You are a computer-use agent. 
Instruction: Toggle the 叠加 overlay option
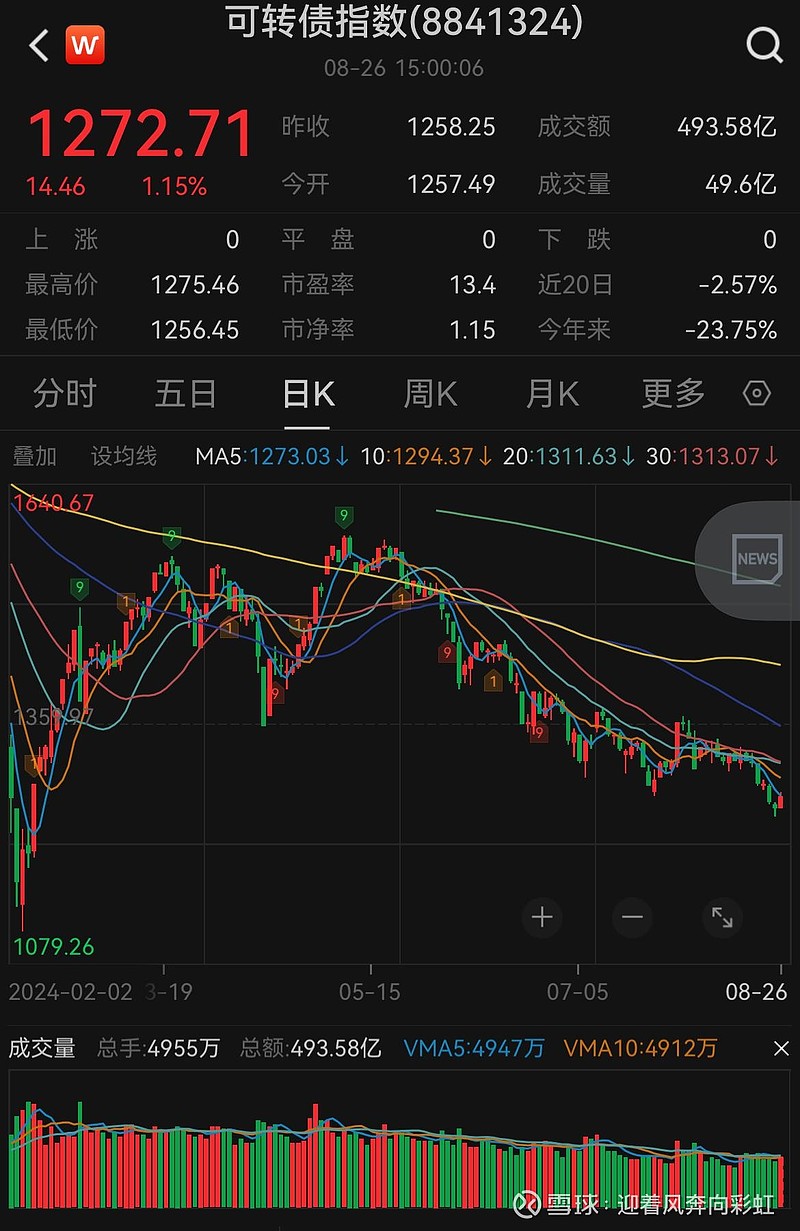tap(33, 455)
